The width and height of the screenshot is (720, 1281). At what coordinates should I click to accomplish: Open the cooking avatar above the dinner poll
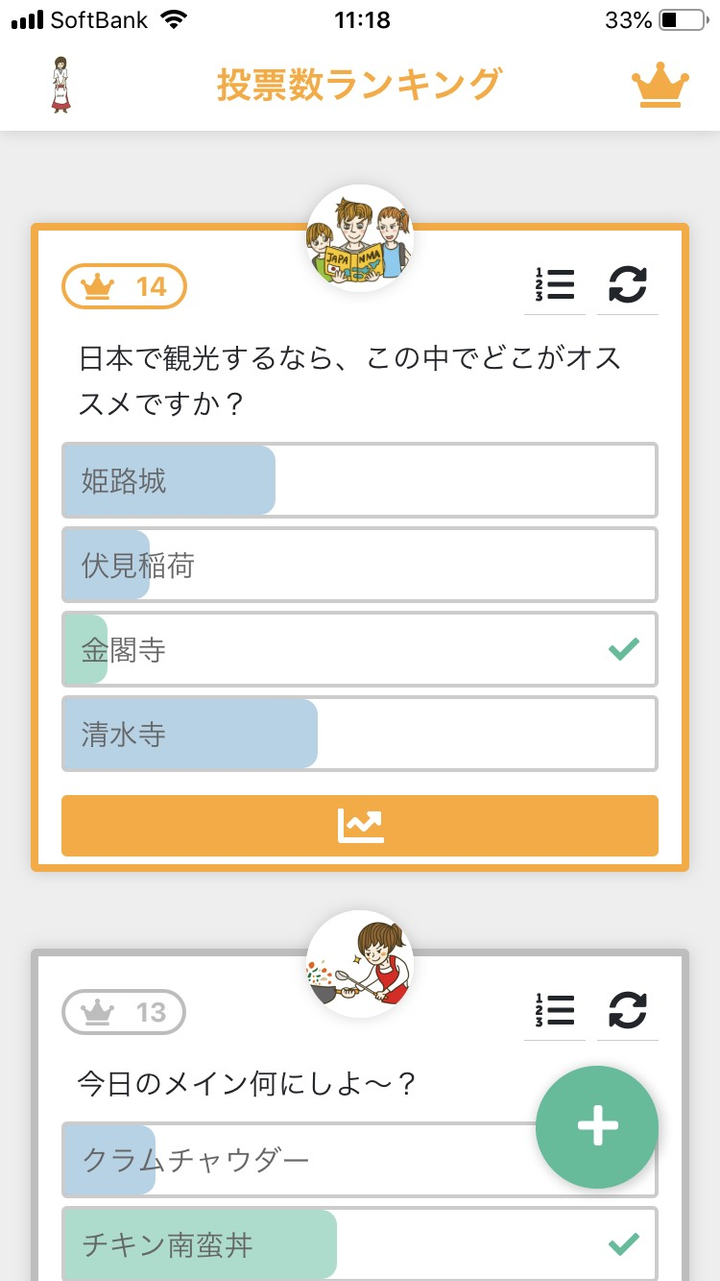pos(360,964)
